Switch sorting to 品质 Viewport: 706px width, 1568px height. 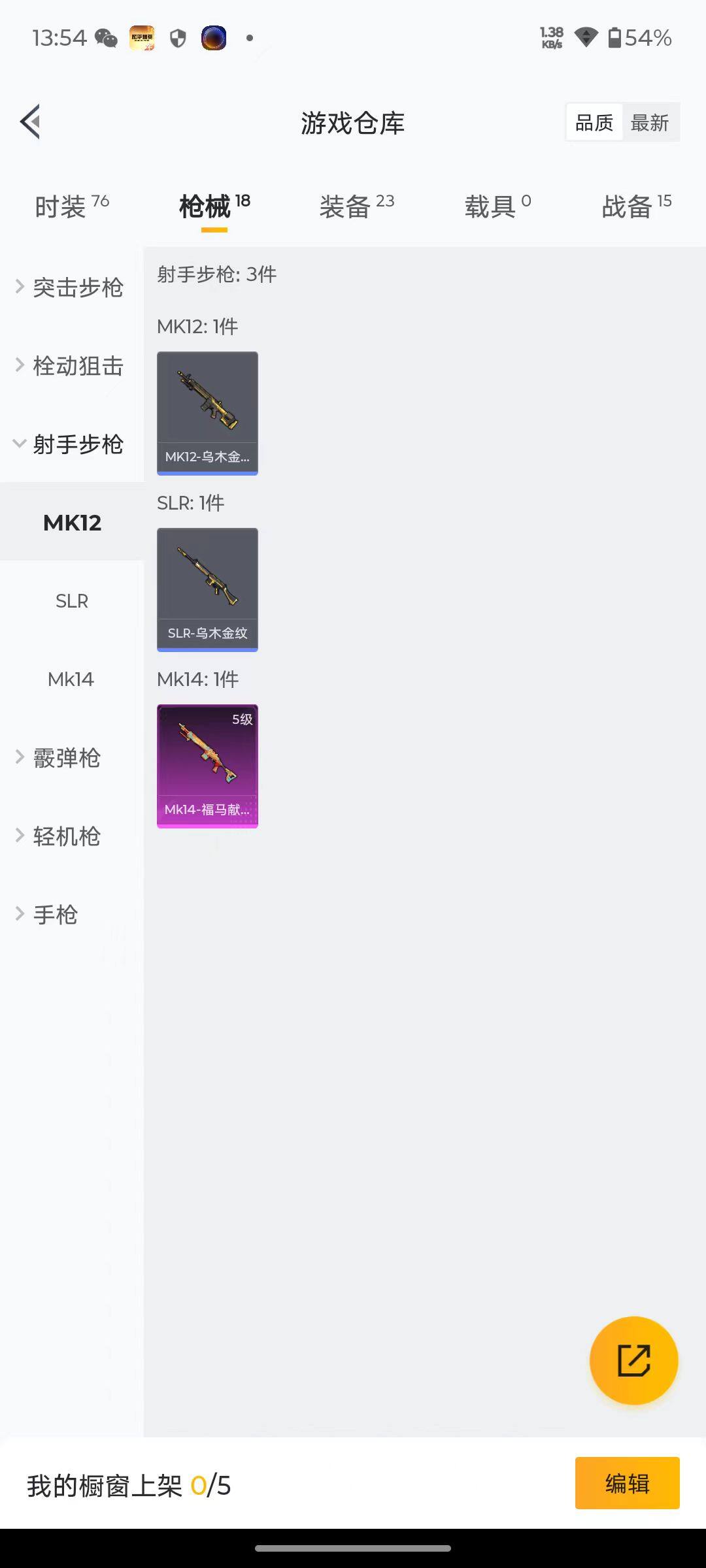[x=593, y=122]
